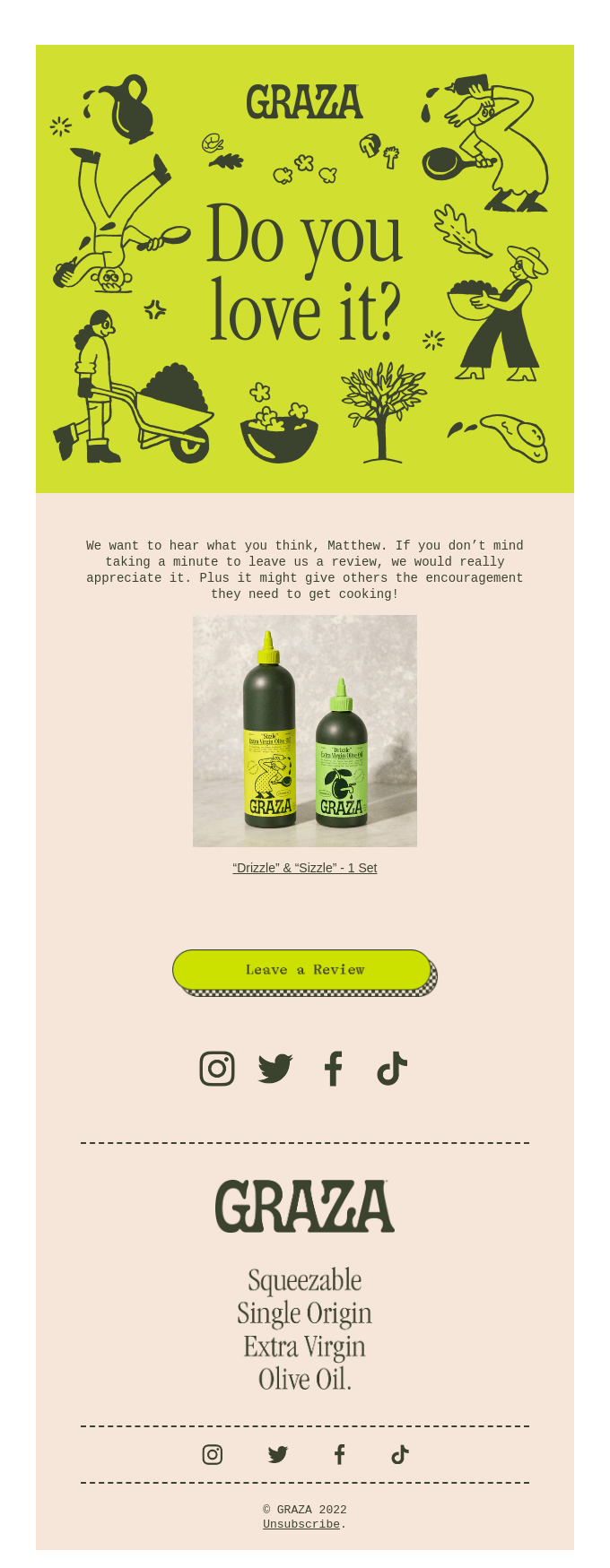This screenshot has width=610, height=1568.
Task: Open the large Instagram icon under Leave a Review
Action: pos(217,1069)
